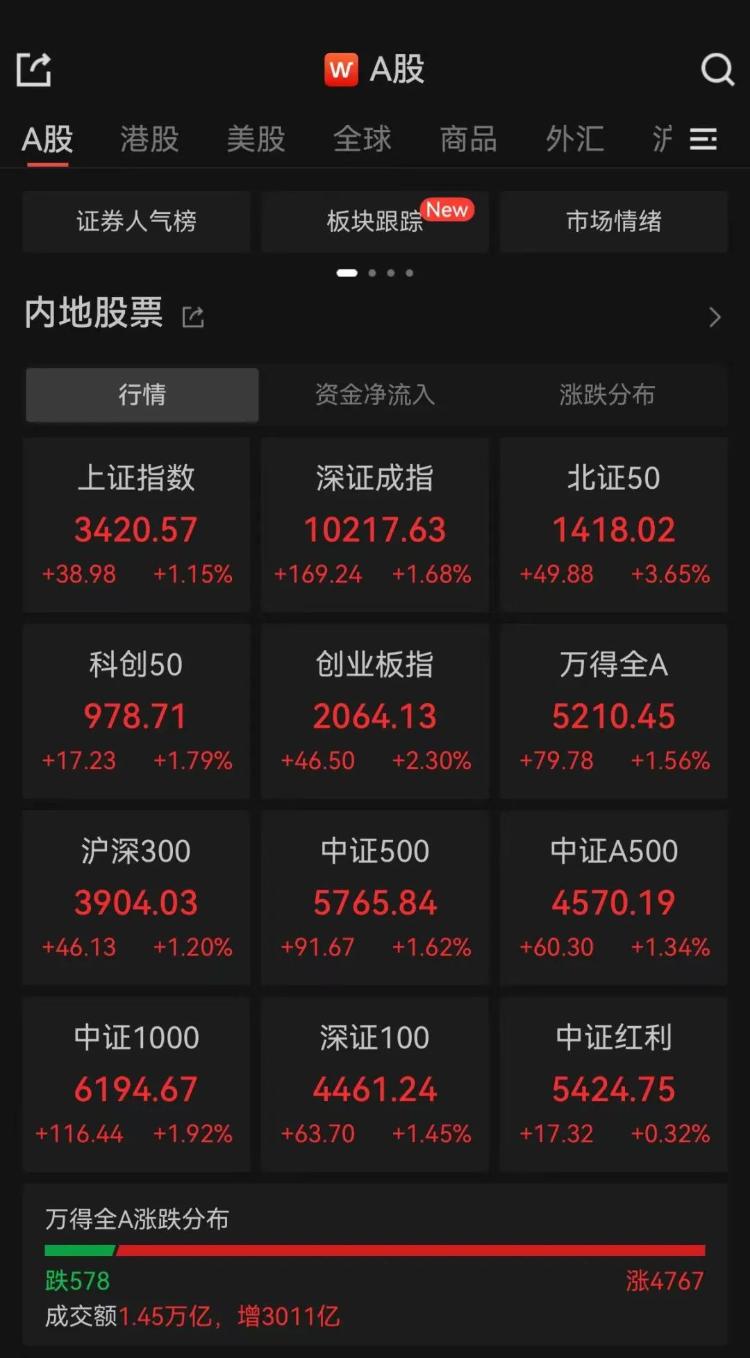Open 市场情绪
The image size is (750, 1358).
coord(614,221)
